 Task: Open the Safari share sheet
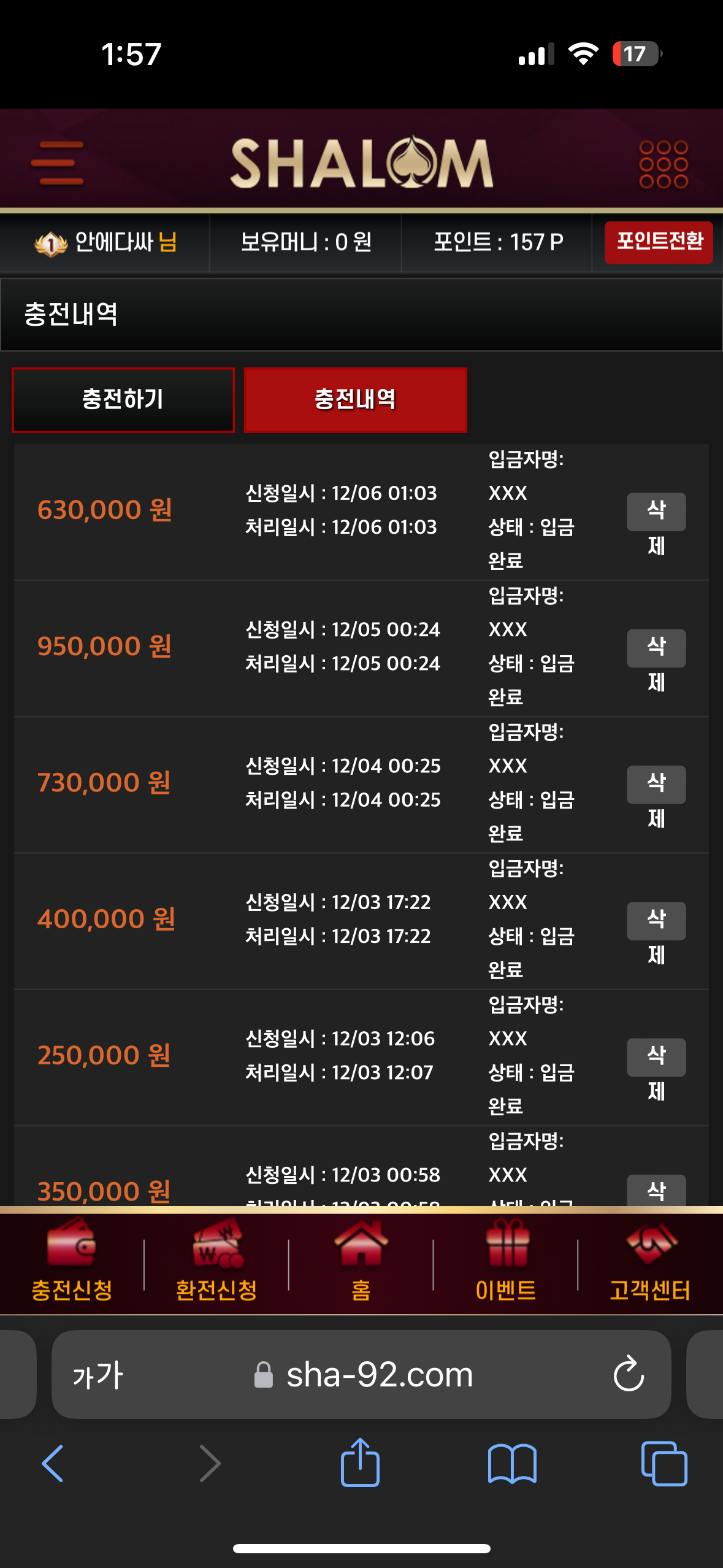point(360,1463)
